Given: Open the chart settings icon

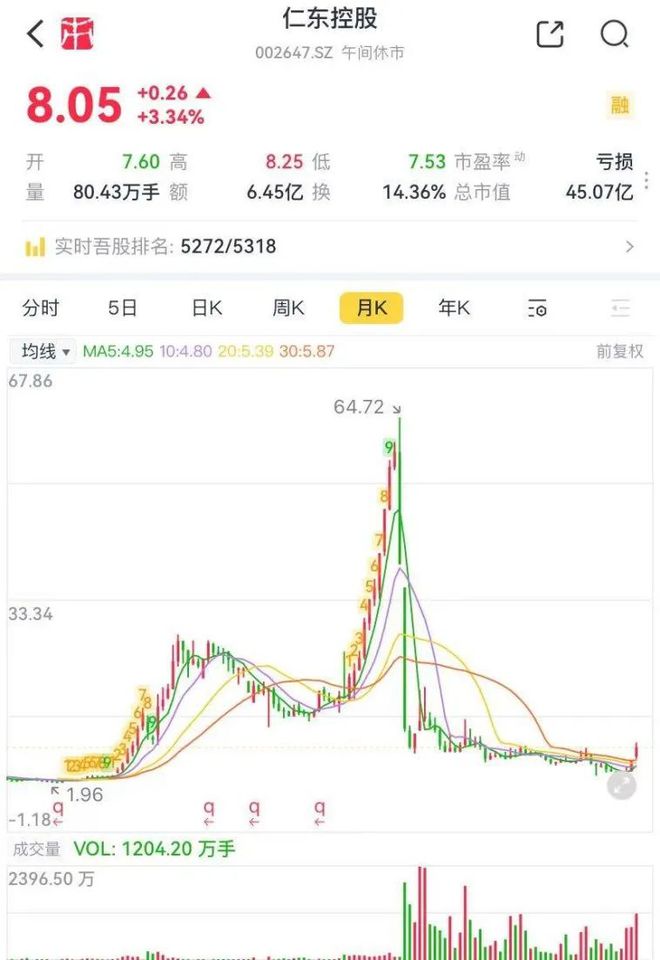Looking at the screenshot, I should coord(537,308).
